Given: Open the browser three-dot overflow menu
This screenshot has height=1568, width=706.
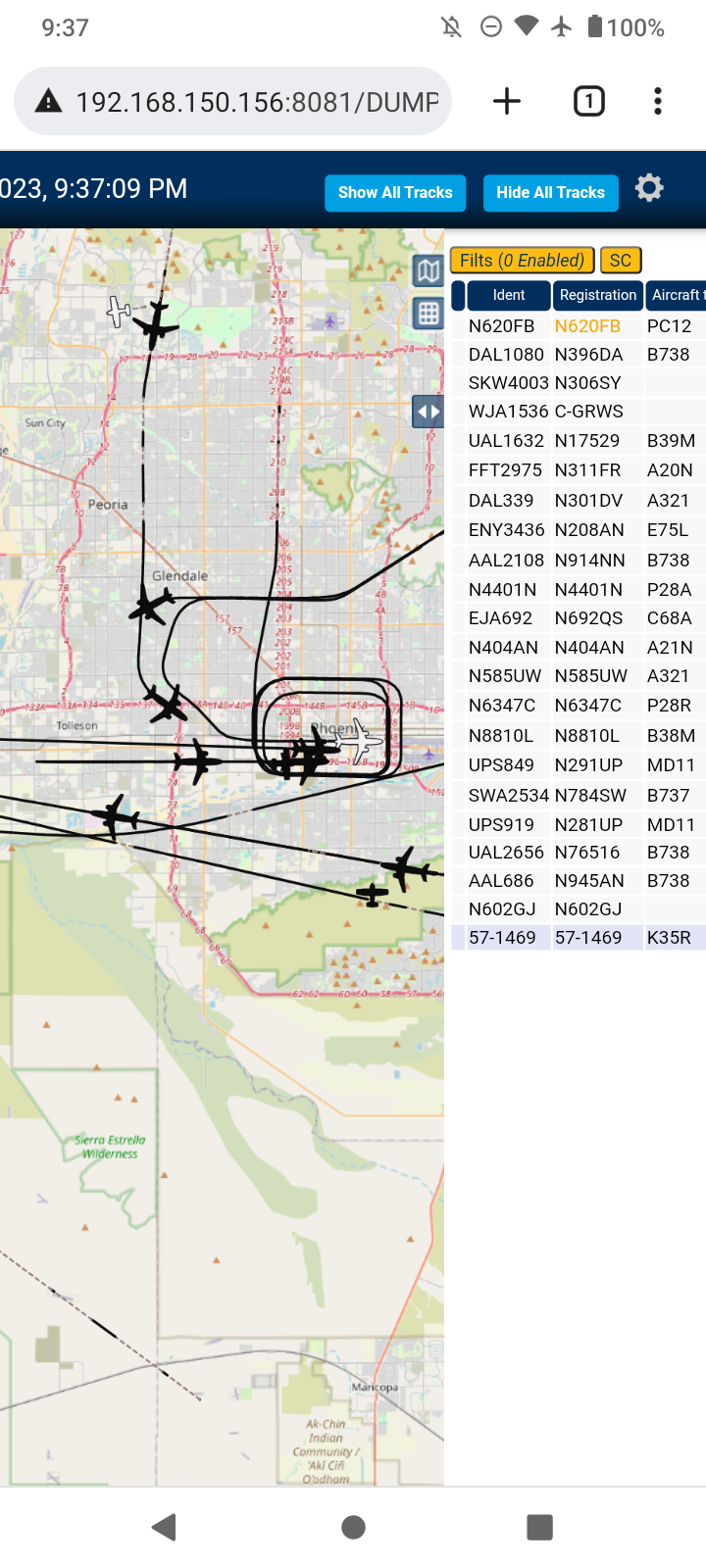Looking at the screenshot, I should click(x=658, y=101).
